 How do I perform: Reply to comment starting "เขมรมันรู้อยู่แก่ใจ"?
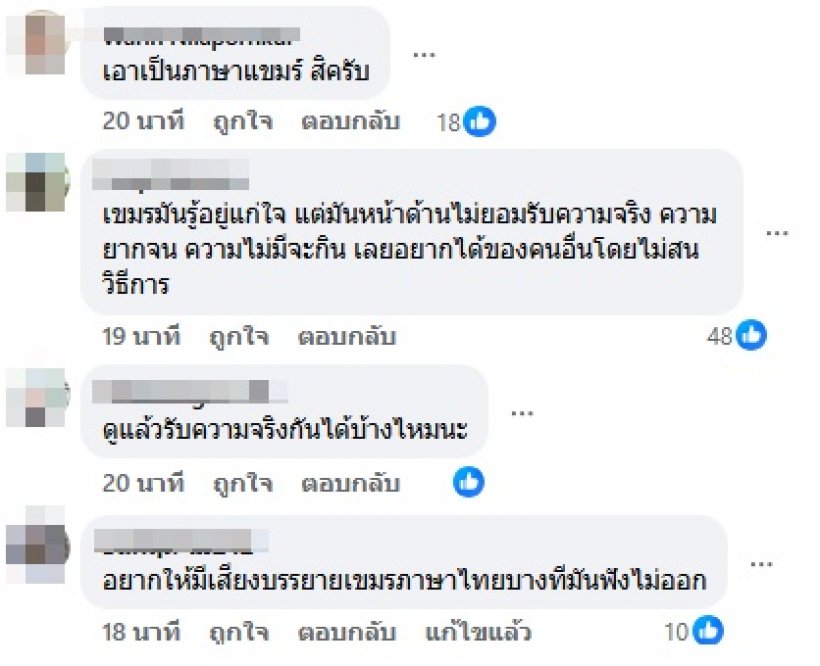pos(347,337)
